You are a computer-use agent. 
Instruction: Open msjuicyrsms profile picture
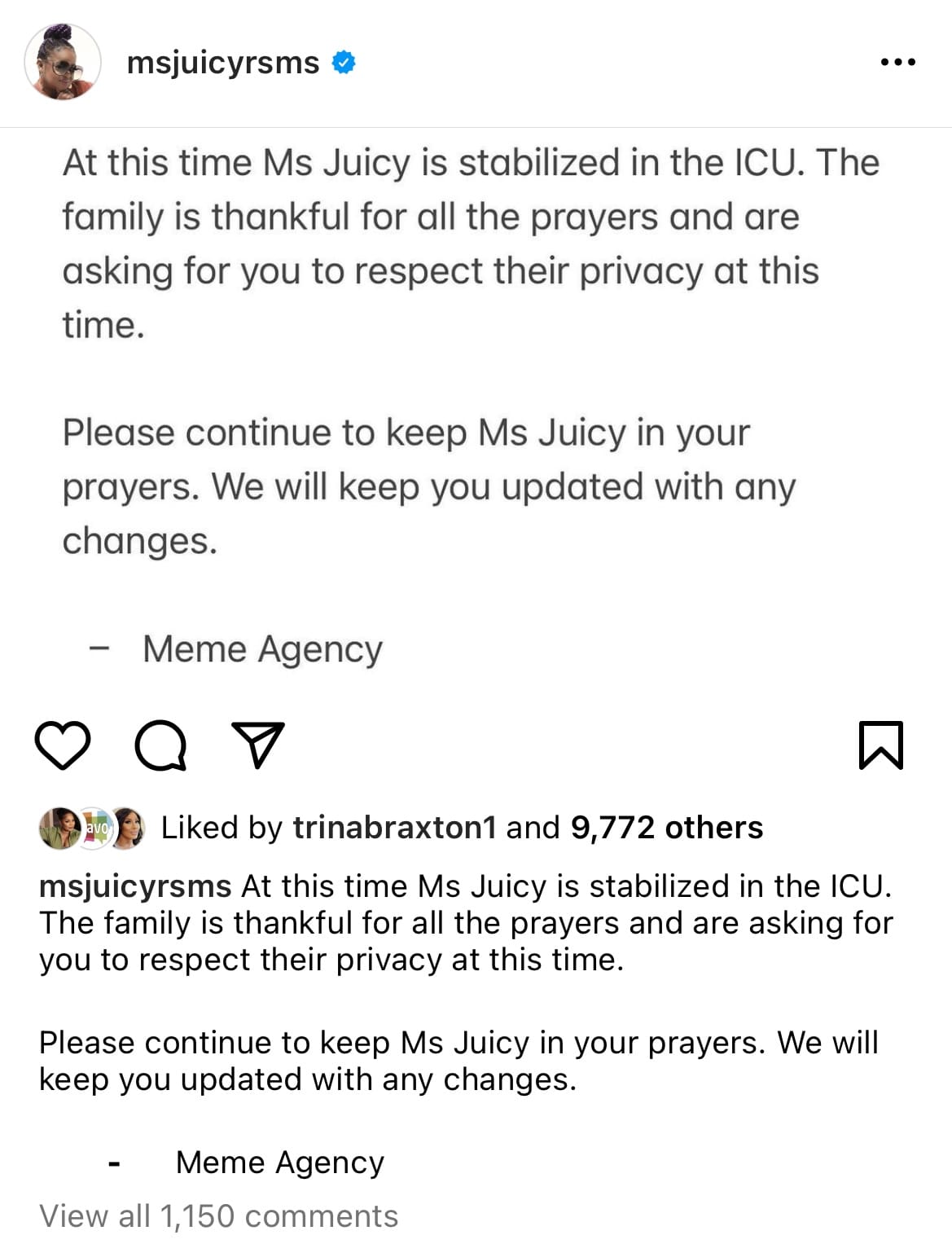[63, 62]
